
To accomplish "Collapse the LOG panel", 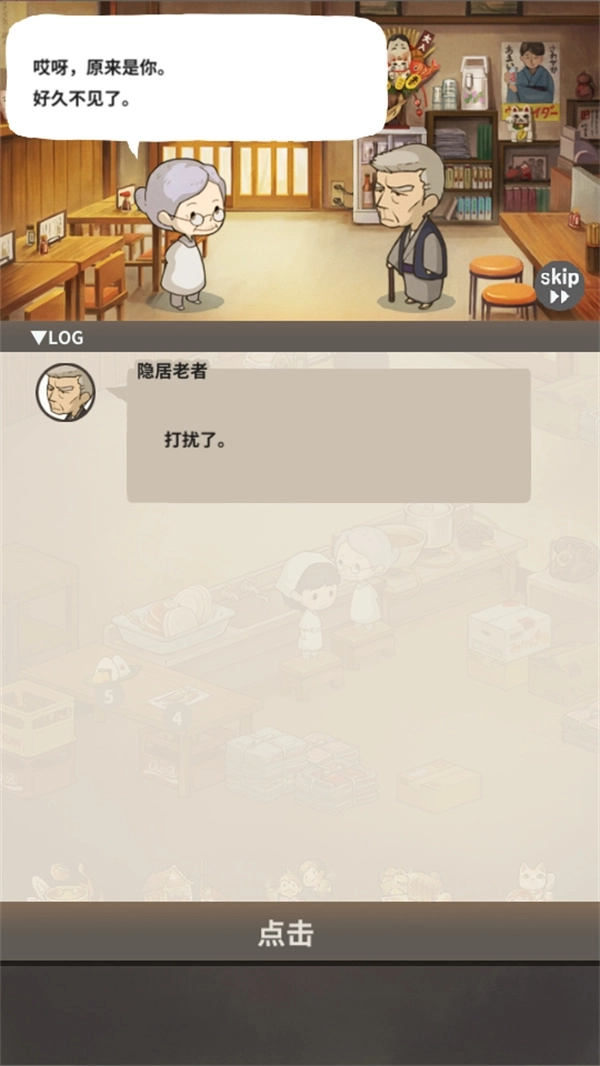I will tap(57, 337).
